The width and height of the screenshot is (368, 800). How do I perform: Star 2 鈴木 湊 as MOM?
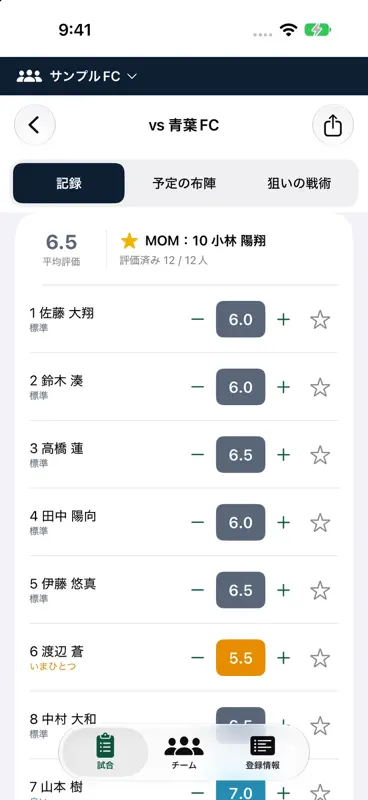320,387
